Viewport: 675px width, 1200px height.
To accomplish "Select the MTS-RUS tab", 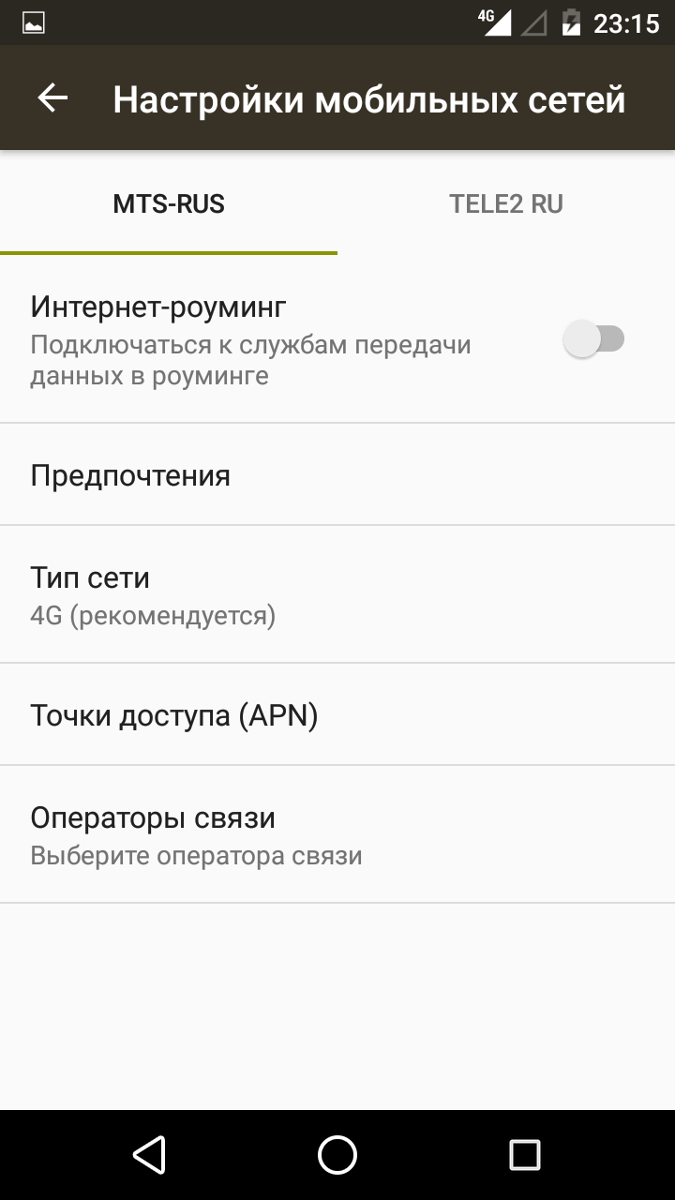I will pos(169,204).
